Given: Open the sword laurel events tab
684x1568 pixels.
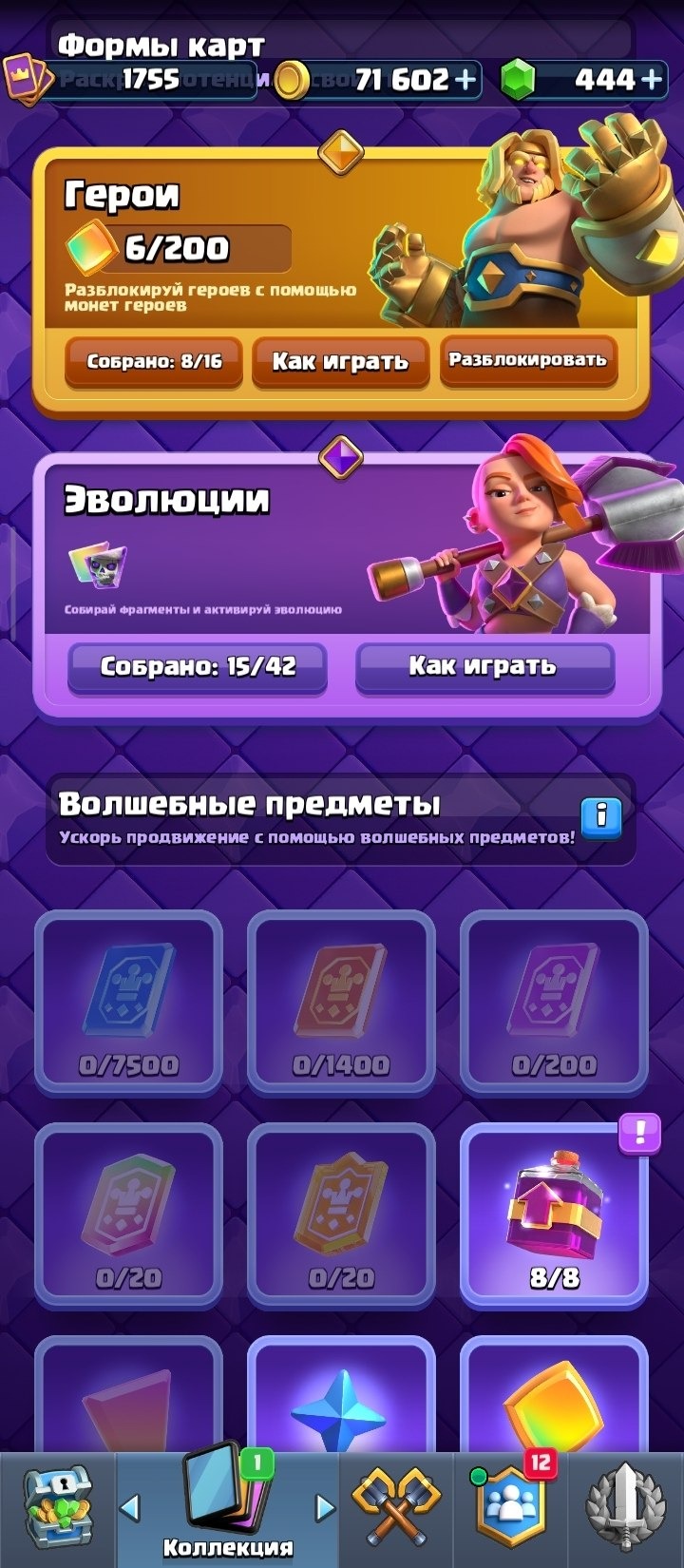Looking at the screenshot, I should [625, 1509].
